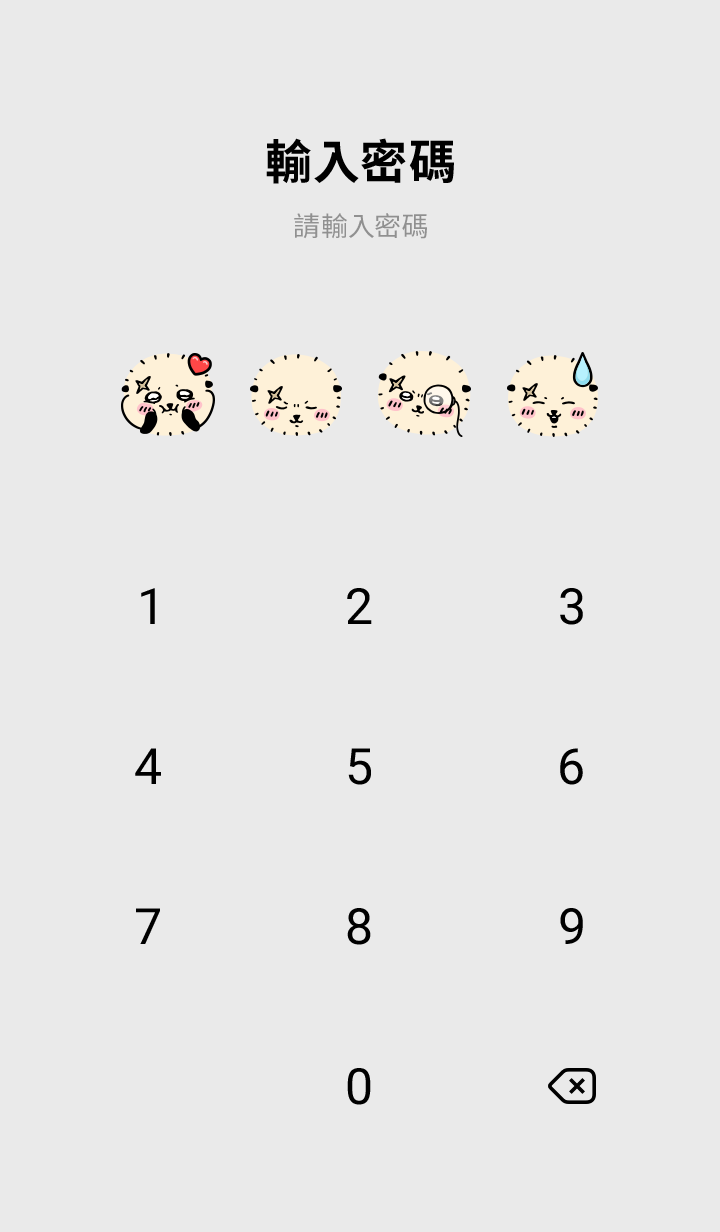
Task: Tap the 5 key
Action: 359,767
